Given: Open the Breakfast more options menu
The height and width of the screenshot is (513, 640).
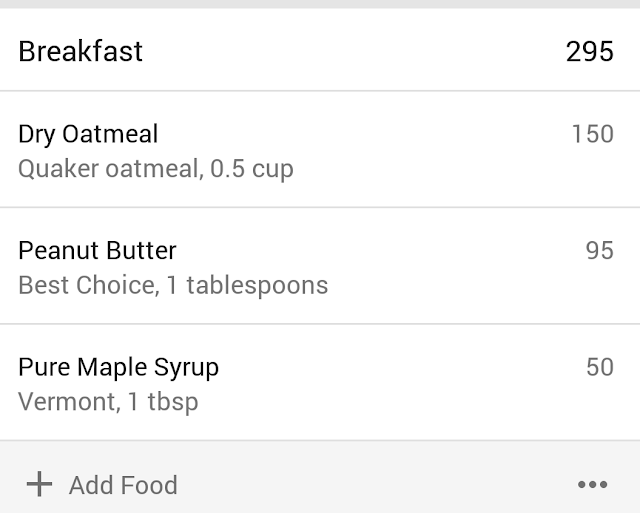Looking at the screenshot, I should coord(592,485).
